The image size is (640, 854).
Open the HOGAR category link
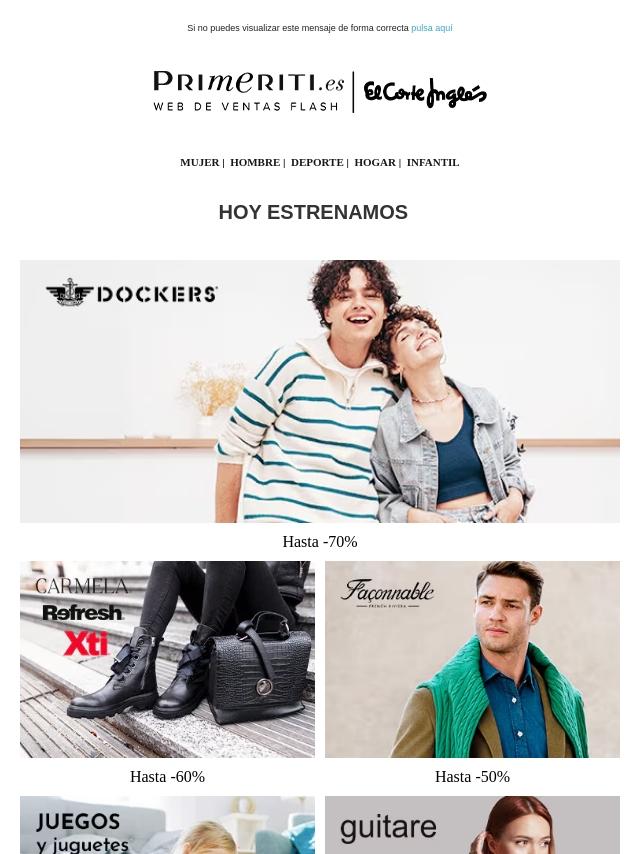[374, 162]
